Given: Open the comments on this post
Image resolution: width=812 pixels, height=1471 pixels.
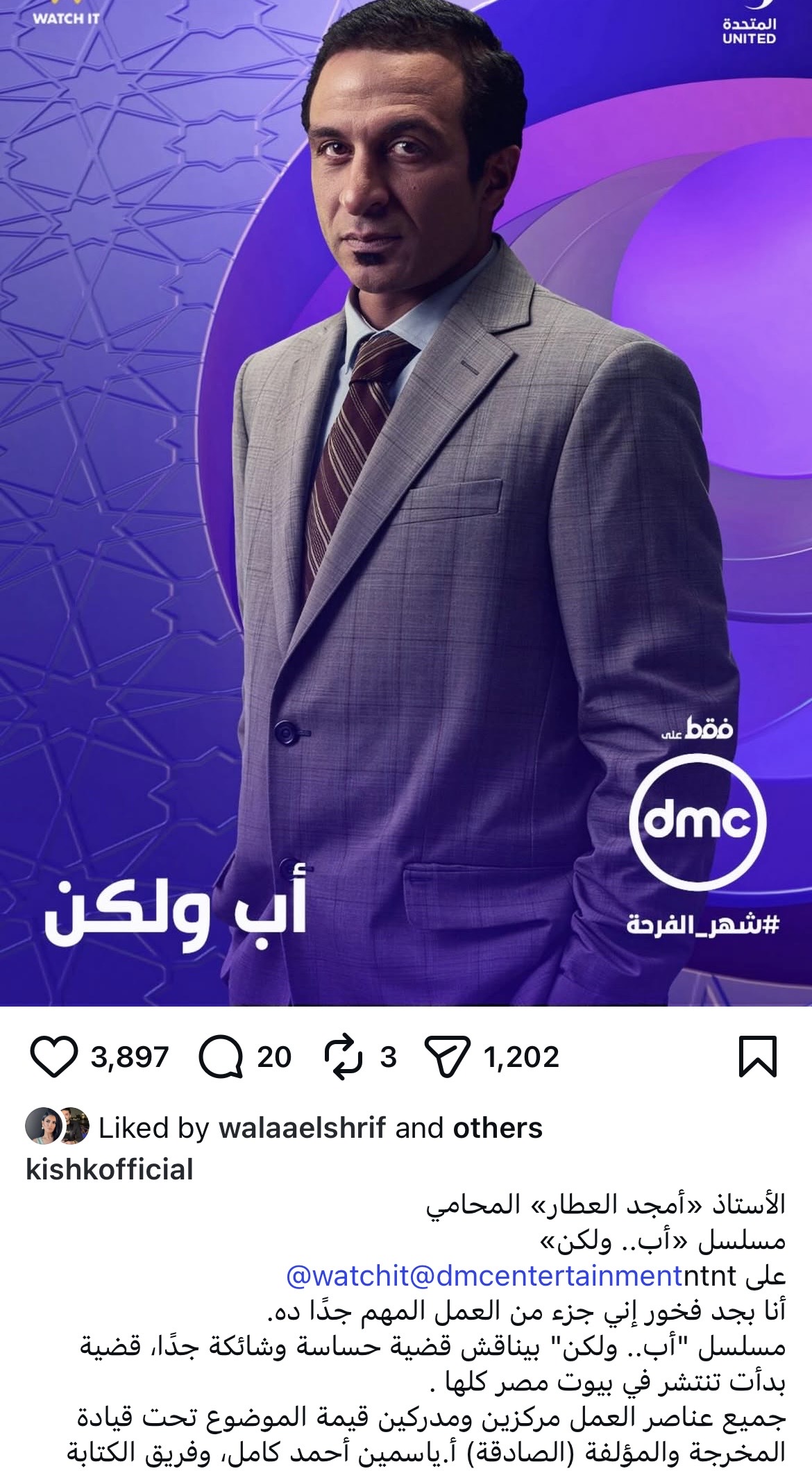Looking at the screenshot, I should (x=221, y=1057).
